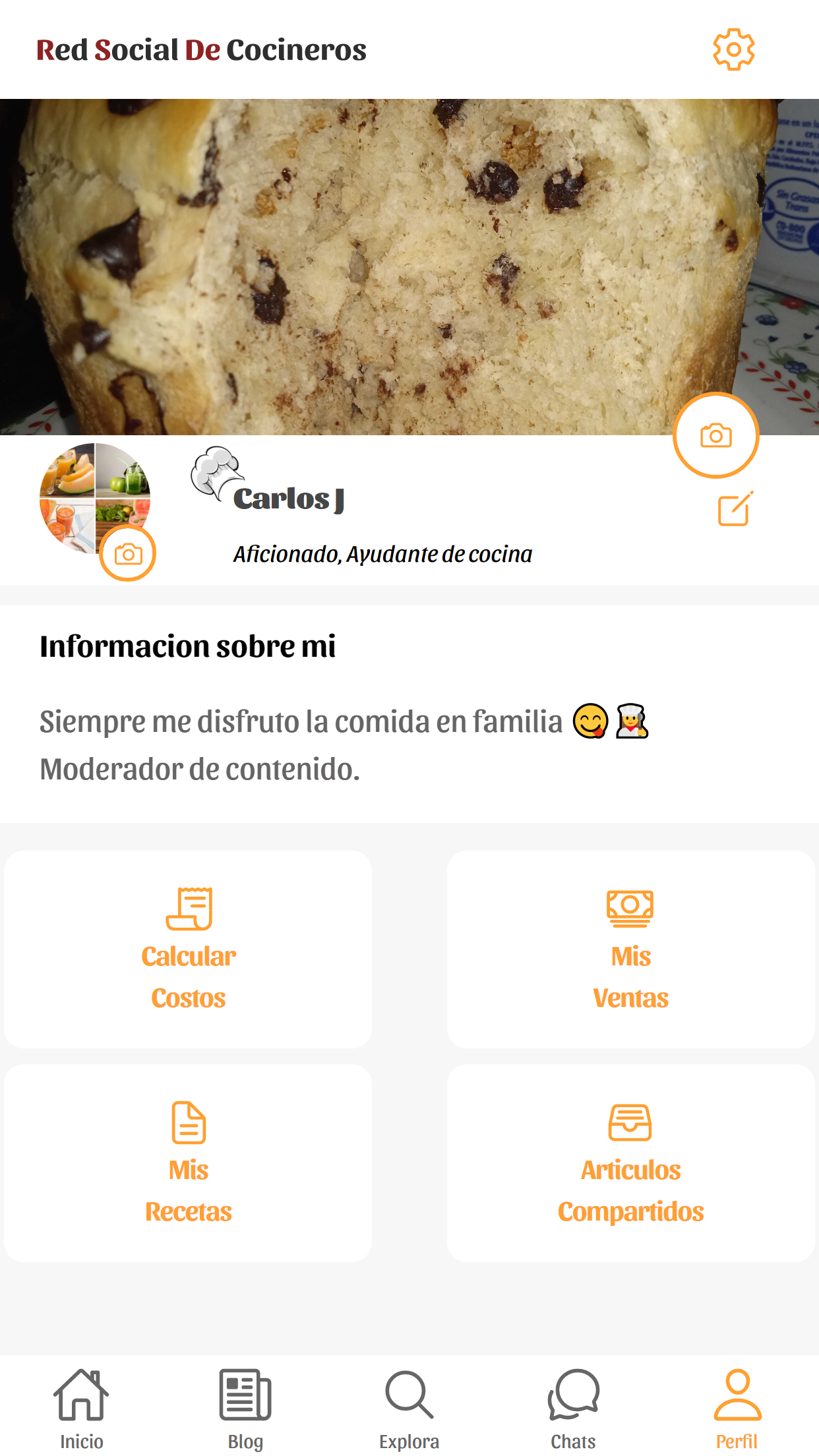Open Articulos Compartidos card
819x1456 pixels.
click(630, 1163)
